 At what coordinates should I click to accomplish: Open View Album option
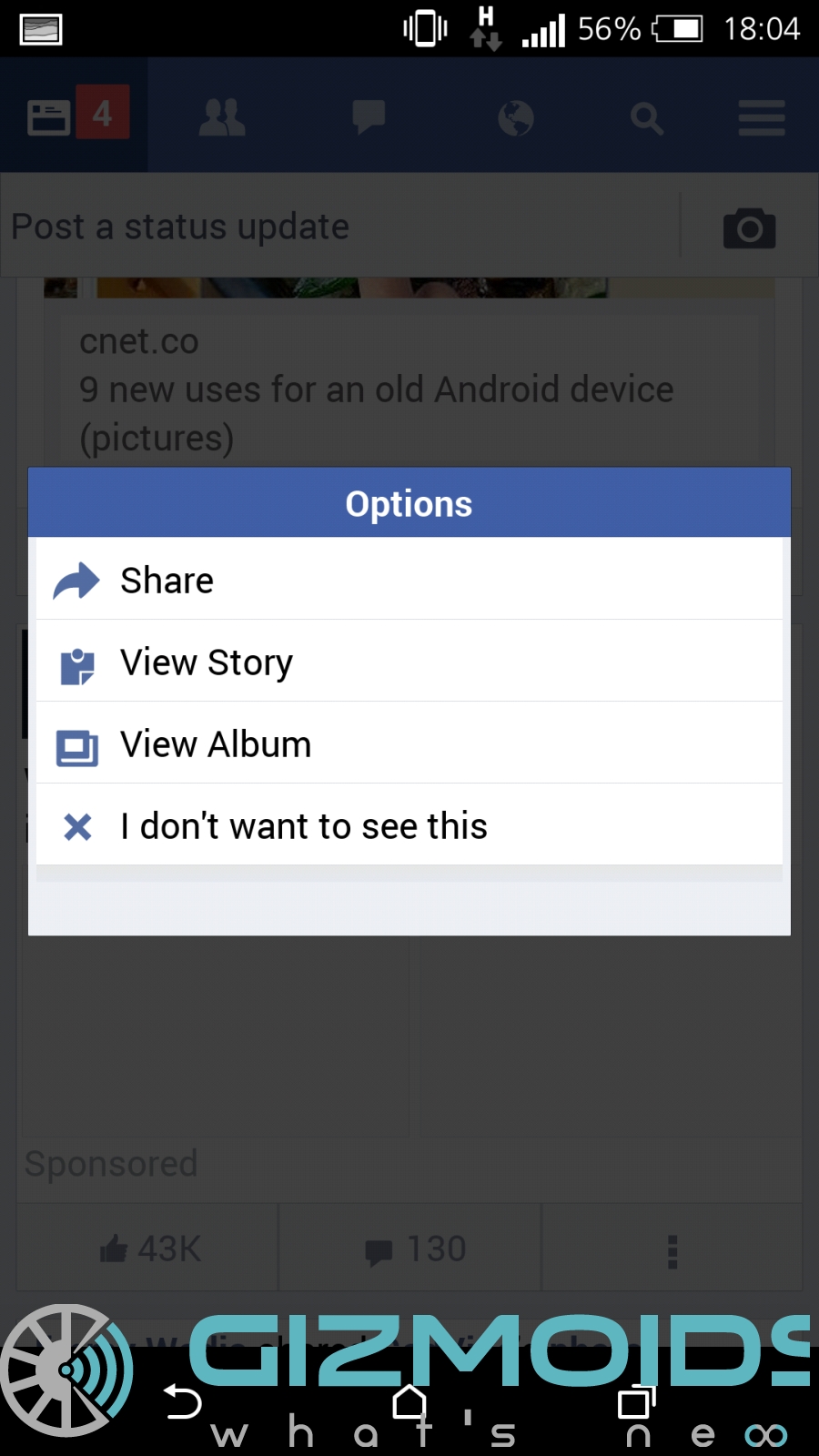409,743
